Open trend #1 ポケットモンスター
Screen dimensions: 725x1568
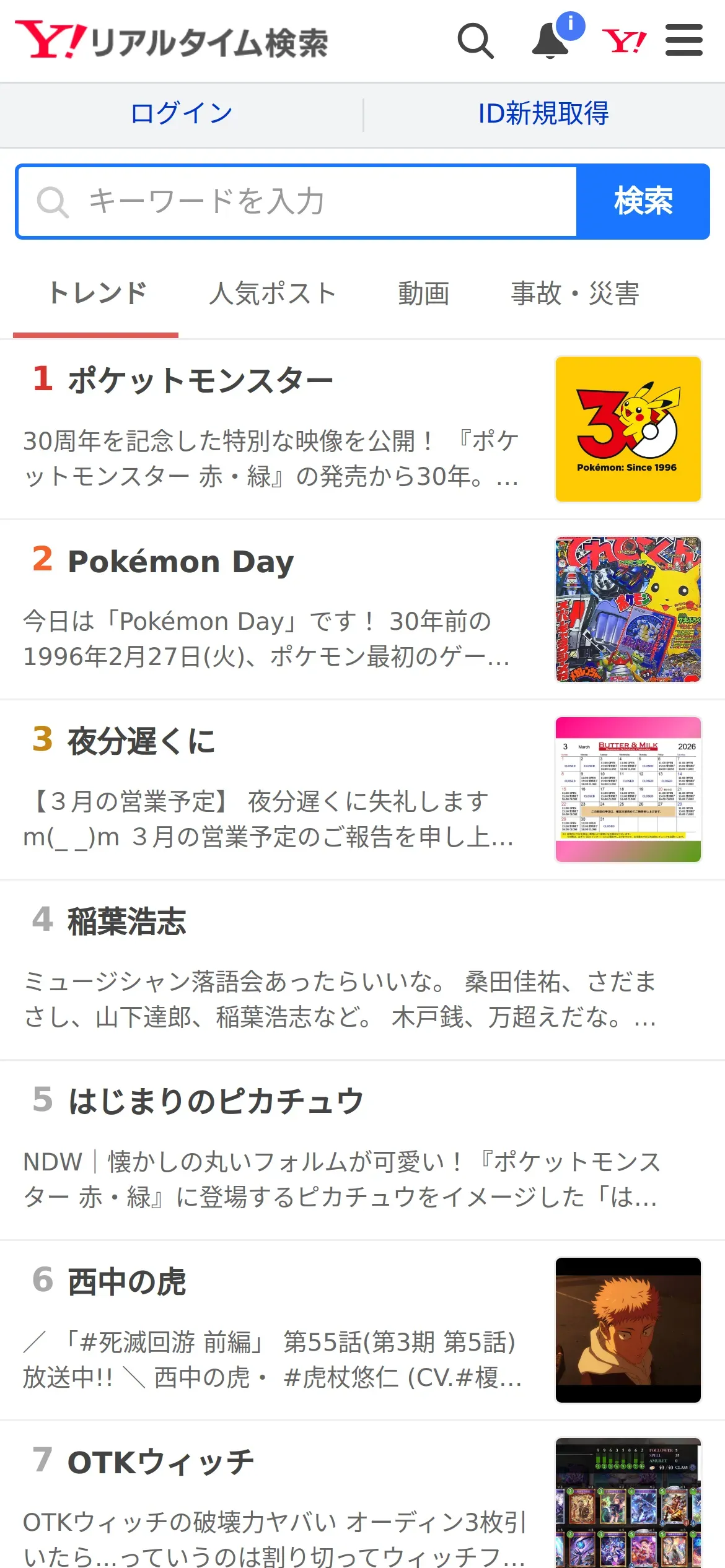[200, 380]
